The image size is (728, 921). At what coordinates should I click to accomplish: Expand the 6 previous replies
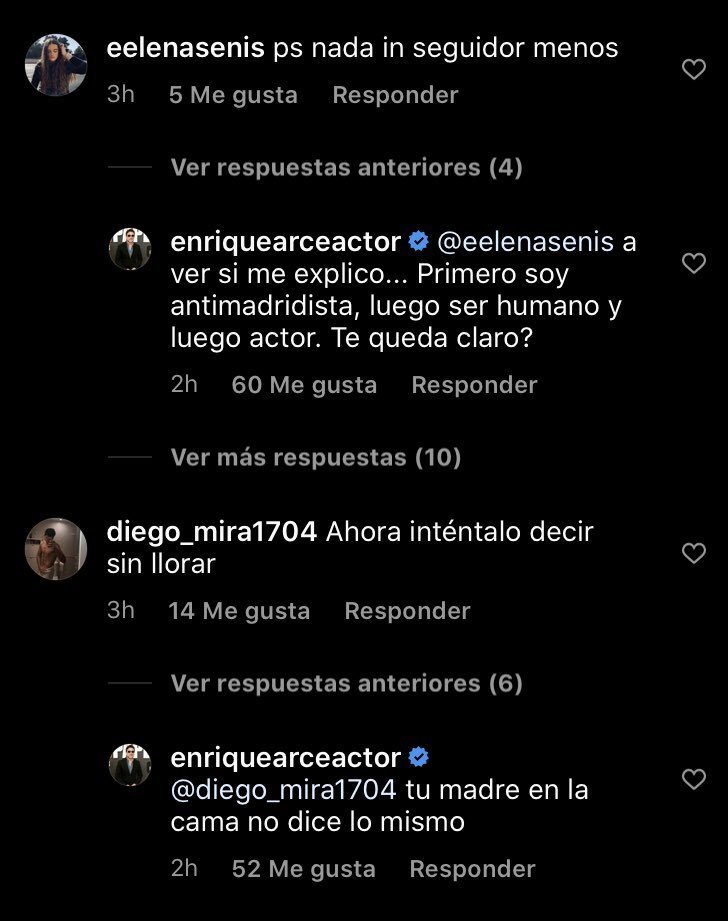click(346, 684)
